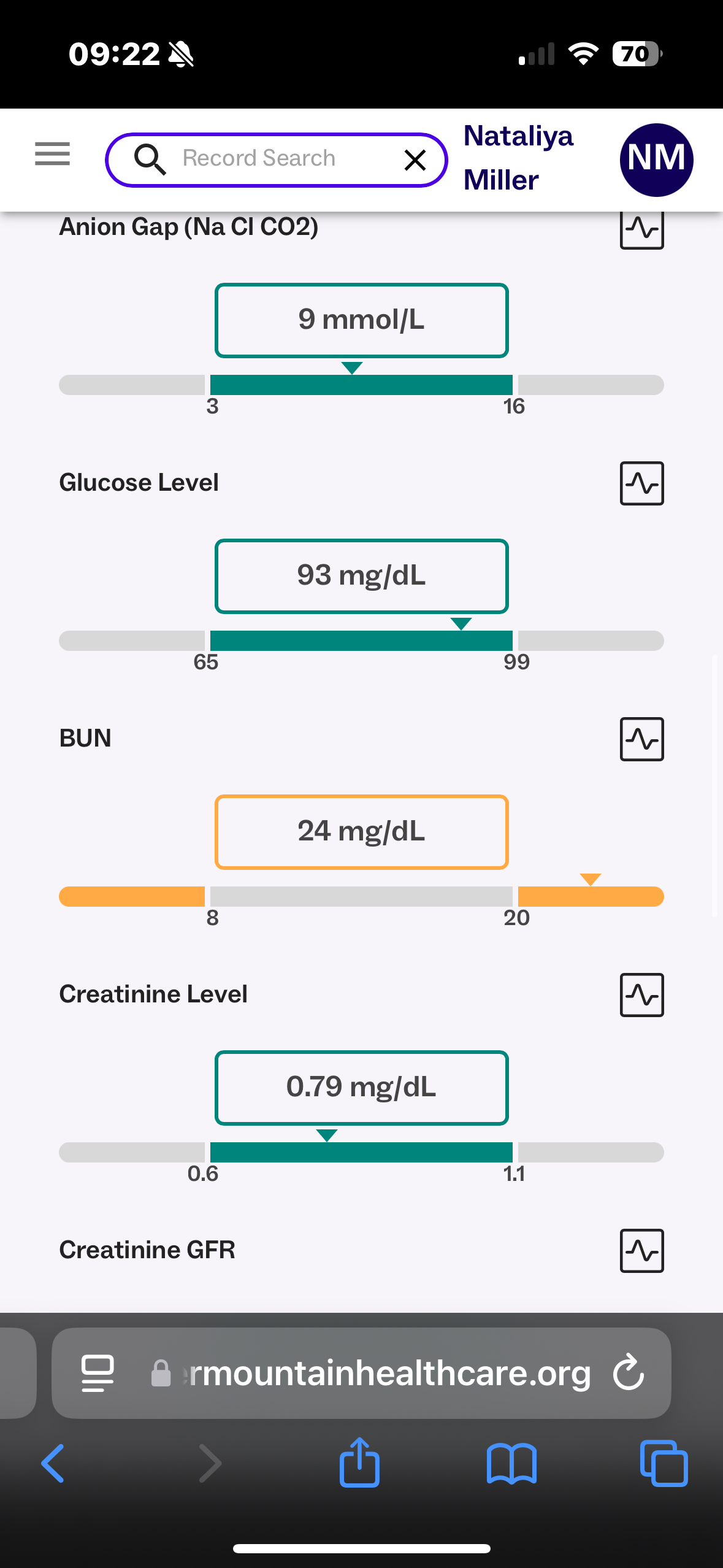Show all open tabs

click(663, 1464)
